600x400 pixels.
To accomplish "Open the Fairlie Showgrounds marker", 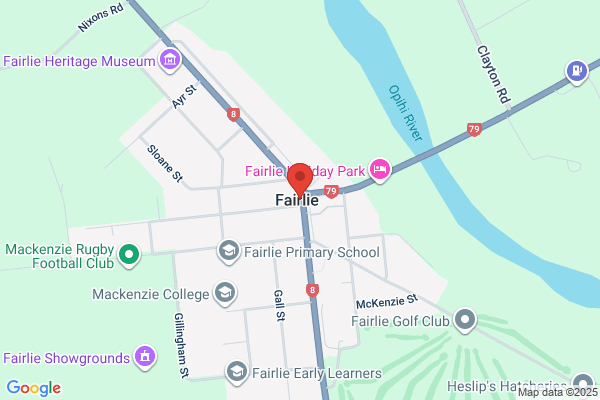I will (146, 357).
